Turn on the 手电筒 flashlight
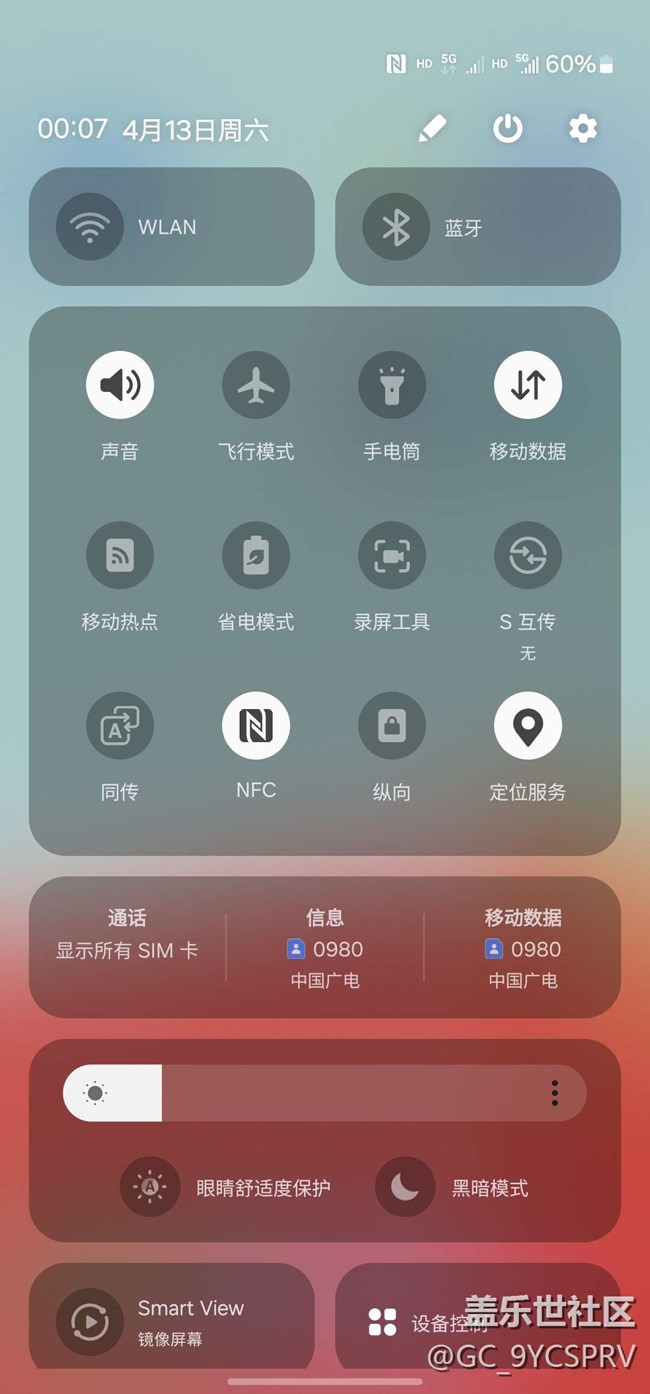 [x=392, y=385]
